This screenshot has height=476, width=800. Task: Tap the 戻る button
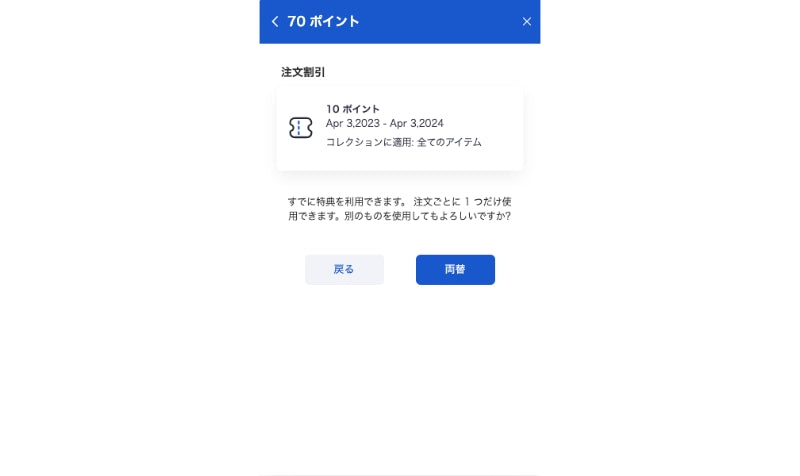click(x=344, y=270)
